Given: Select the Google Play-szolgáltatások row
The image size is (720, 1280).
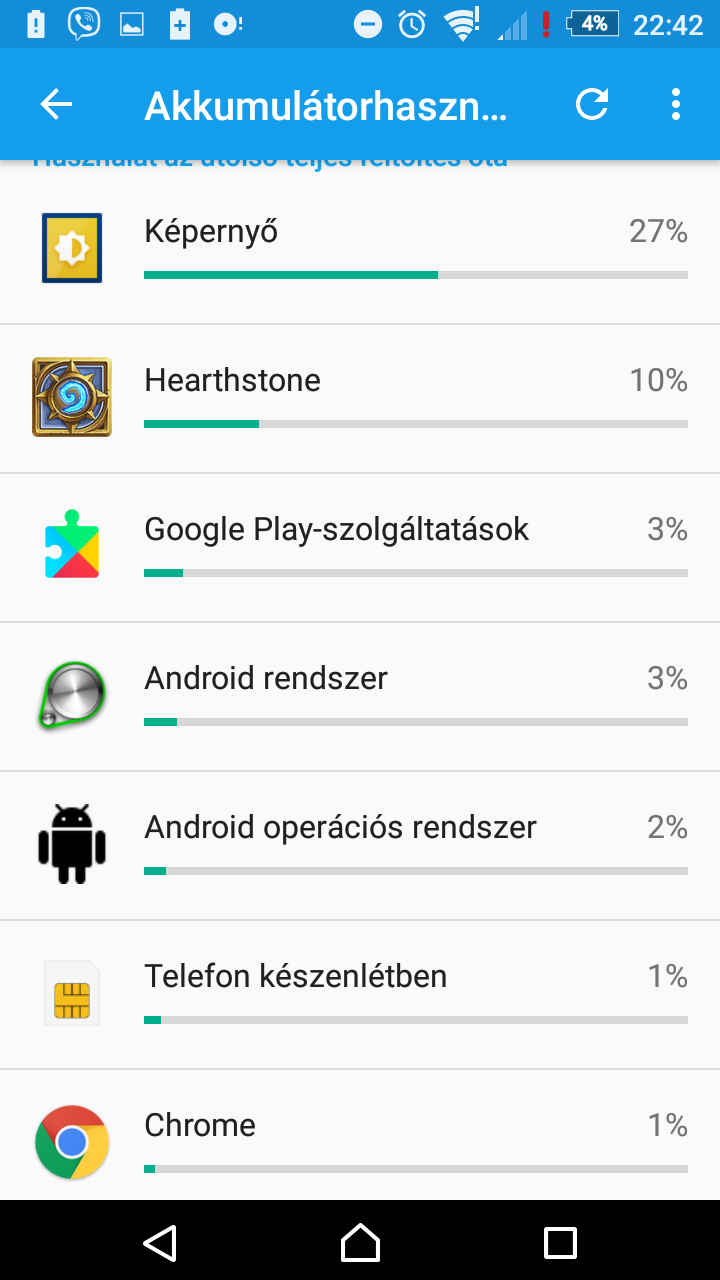Looking at the screenshot, I should click(x=360, y=547).
